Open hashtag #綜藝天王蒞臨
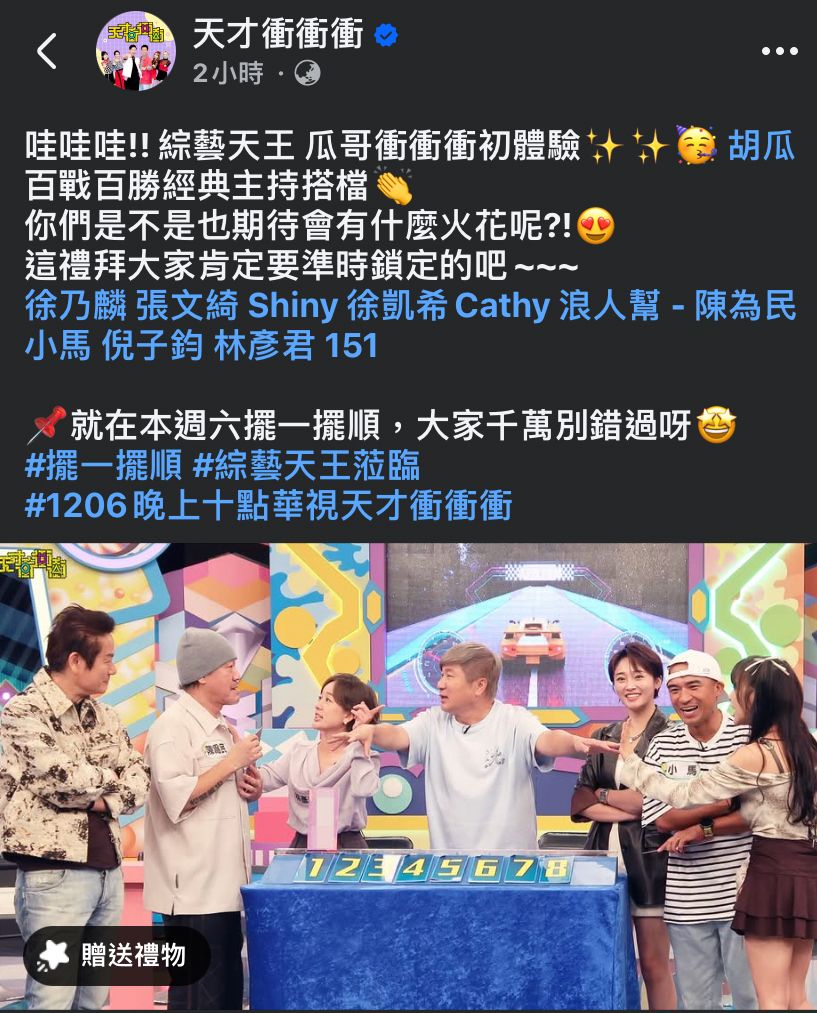This screenshot has width=817, height=1013. point(306,465)
